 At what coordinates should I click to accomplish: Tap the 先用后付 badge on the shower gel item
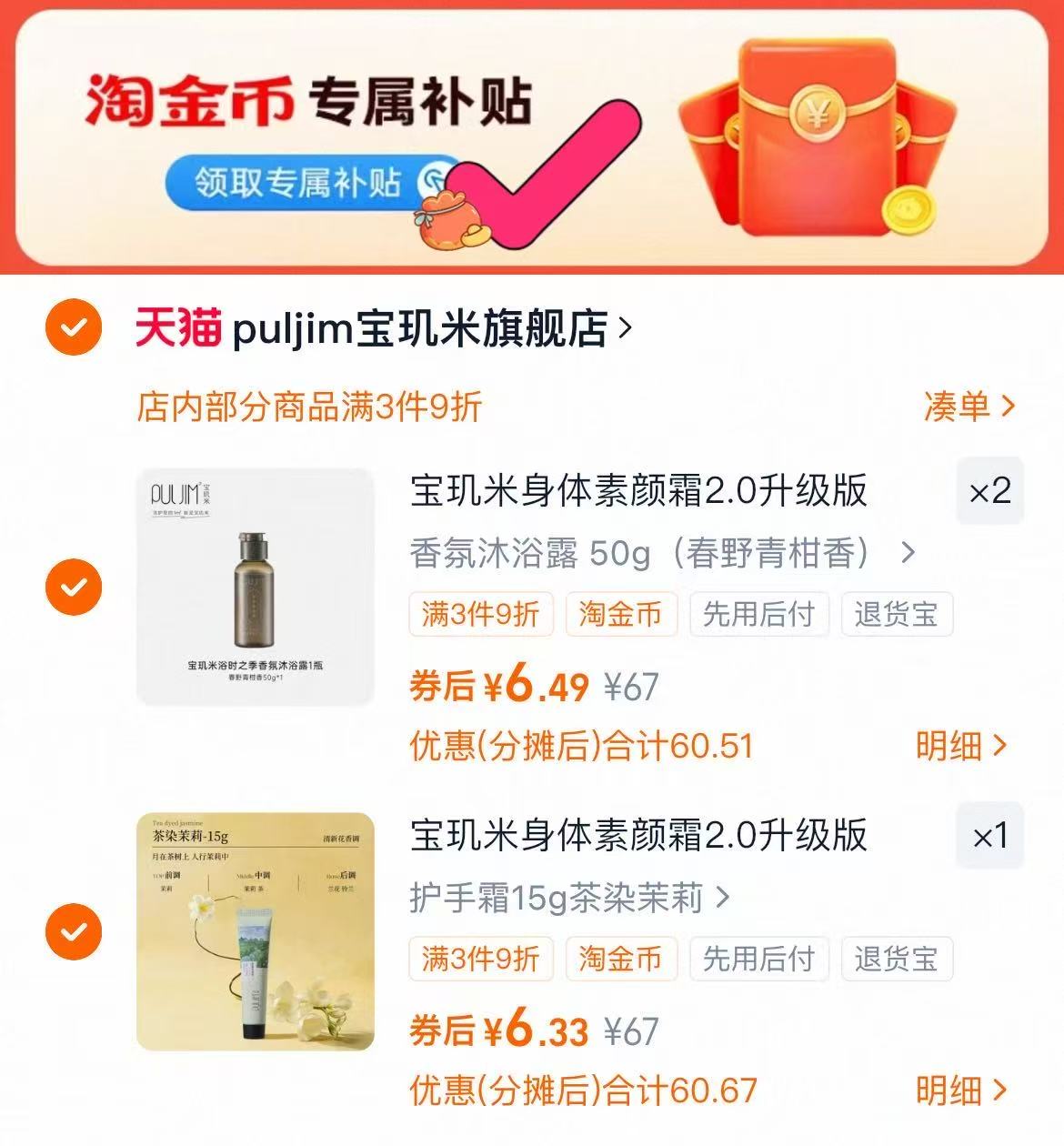(x=759, y=615)
